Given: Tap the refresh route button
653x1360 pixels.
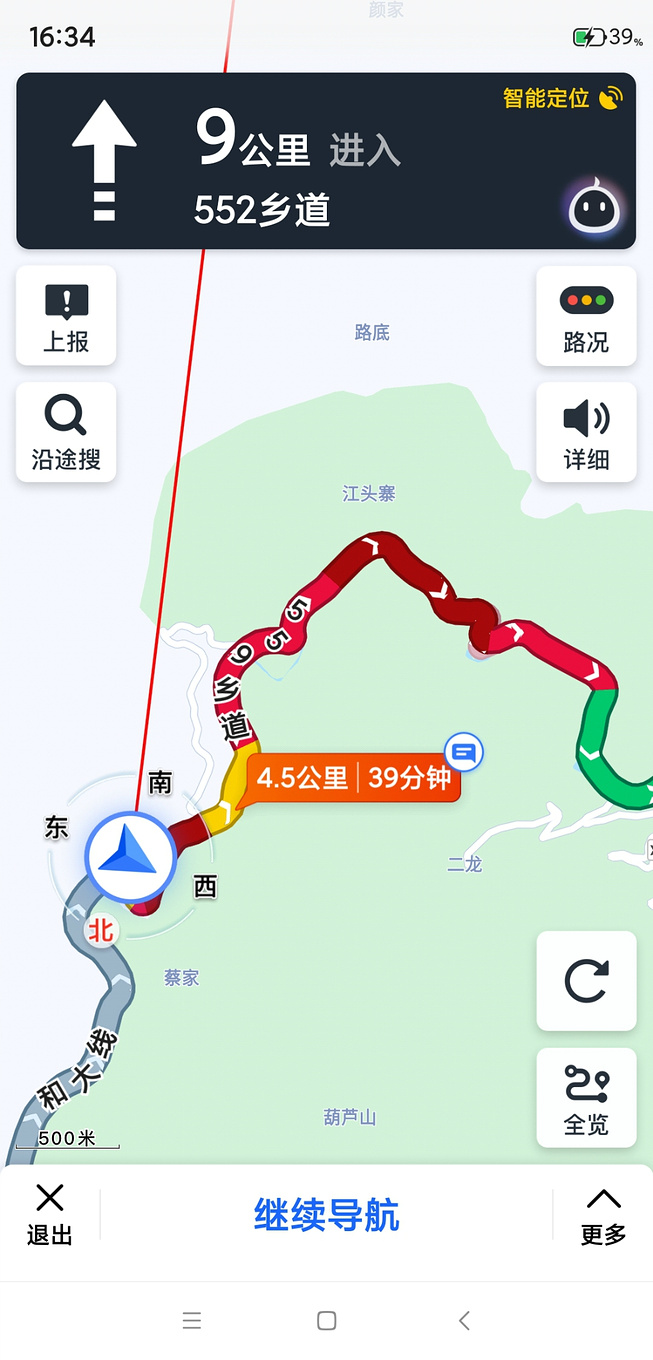Looking at the screenshot, I should tap(586, 981).
